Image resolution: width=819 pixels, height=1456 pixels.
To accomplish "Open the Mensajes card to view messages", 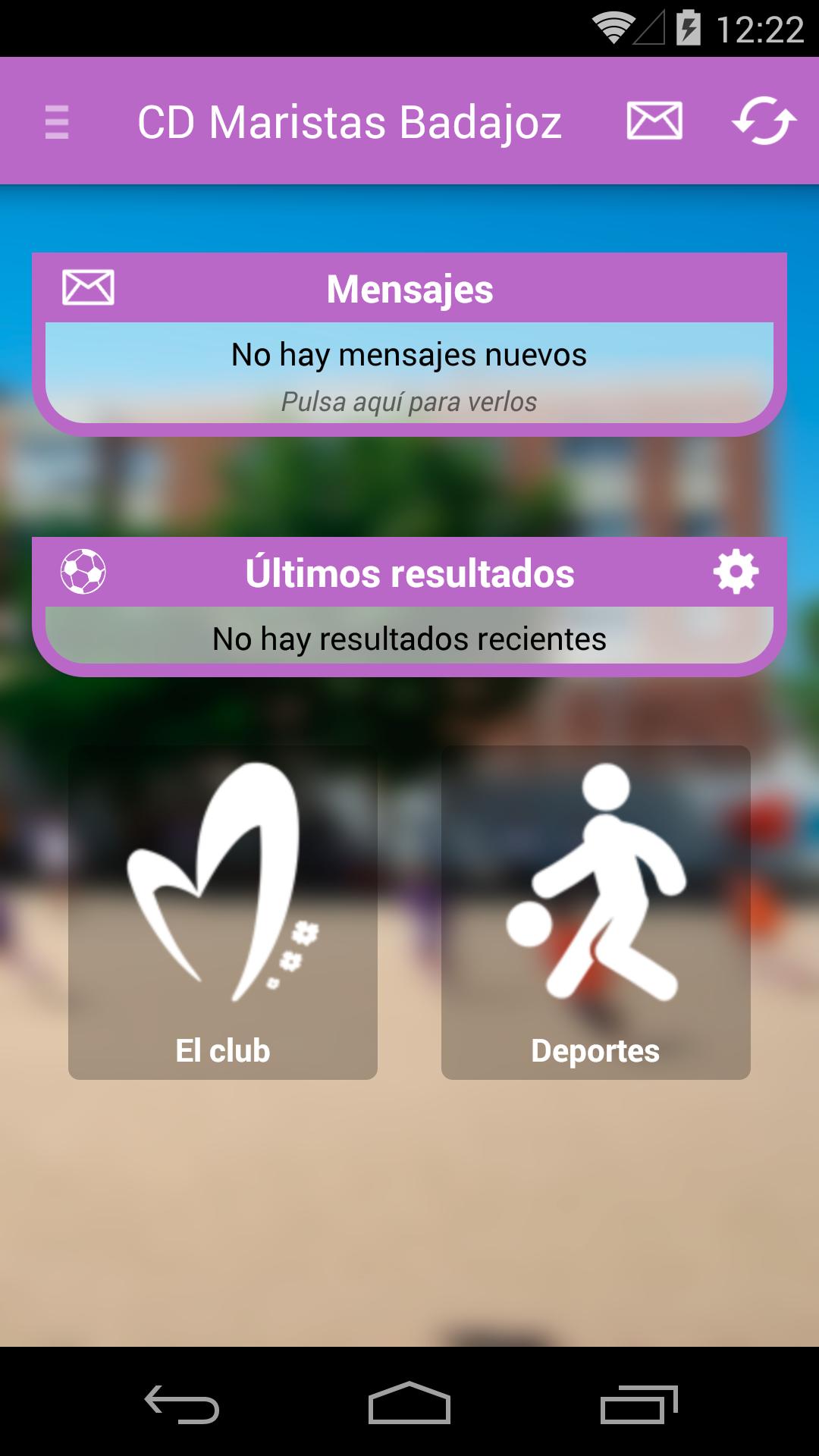I will pos(409,373).
